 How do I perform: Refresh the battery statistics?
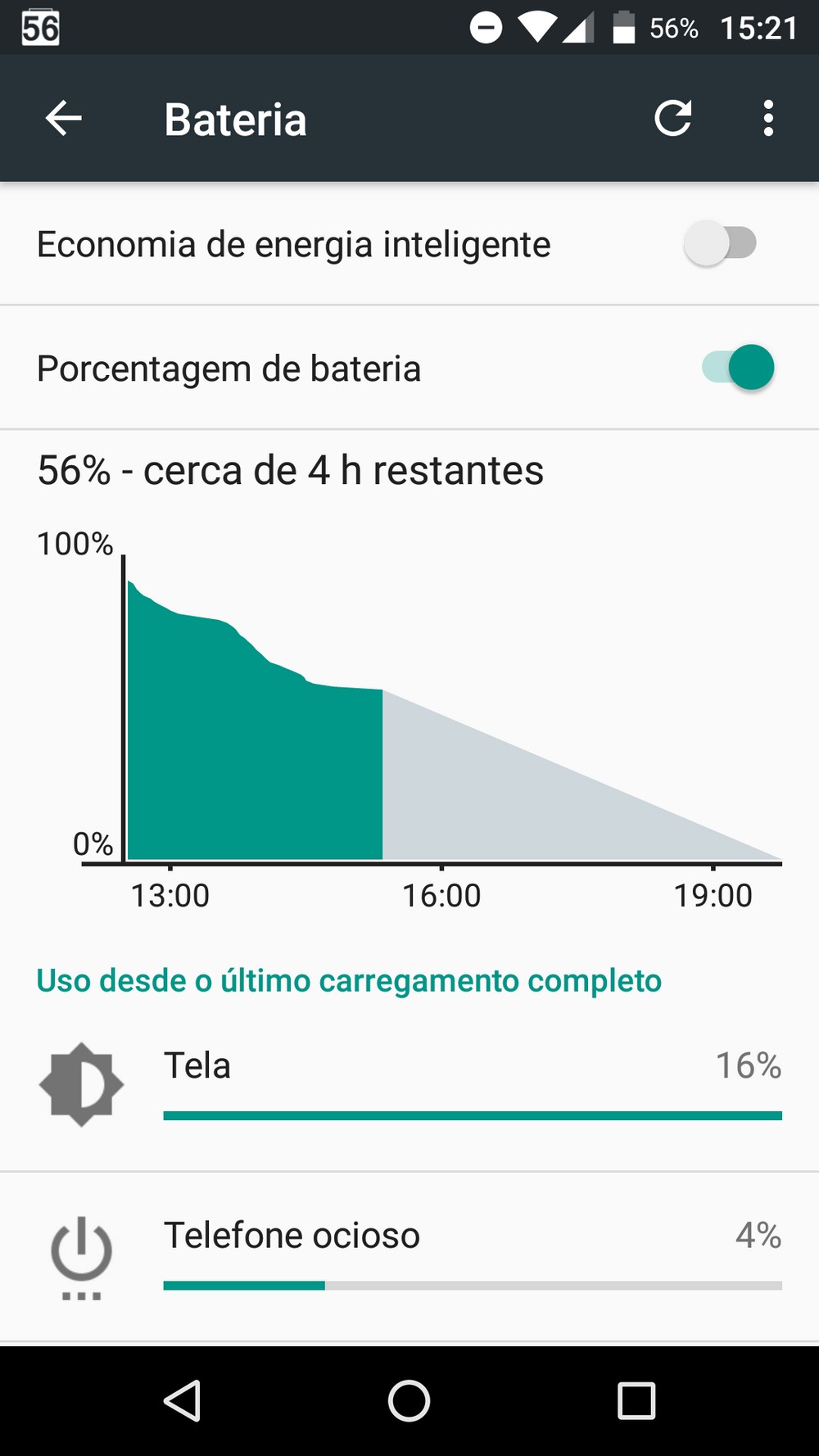(x=673, y=119)
